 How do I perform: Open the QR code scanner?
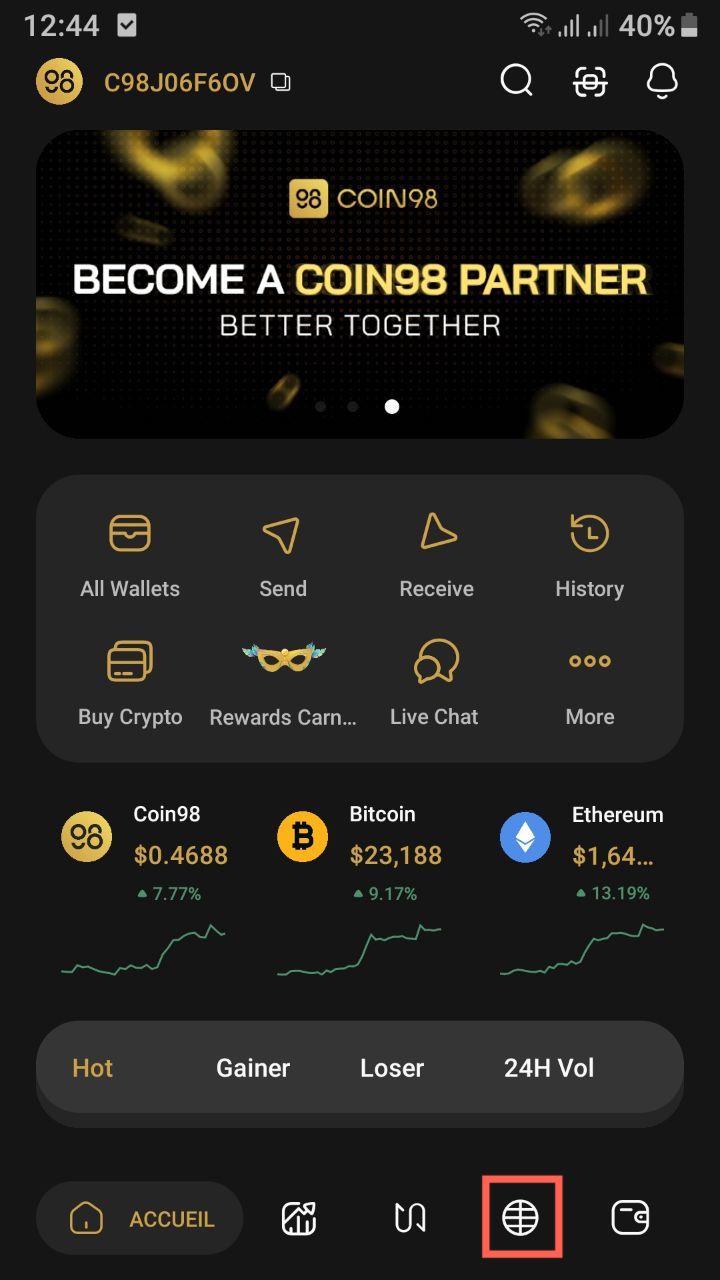(590, 82)
